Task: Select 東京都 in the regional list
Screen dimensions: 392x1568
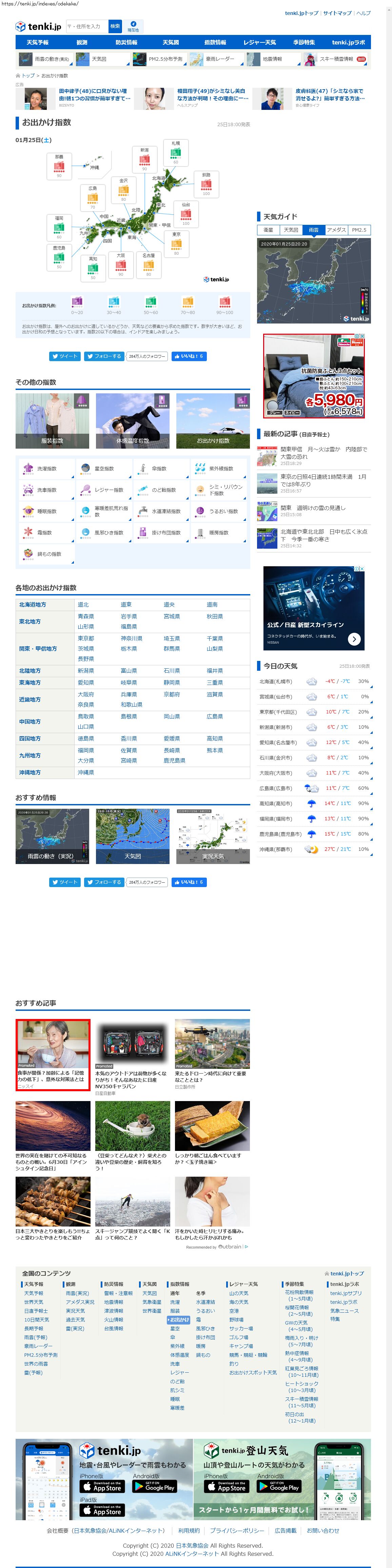Action: click(86, 639)
